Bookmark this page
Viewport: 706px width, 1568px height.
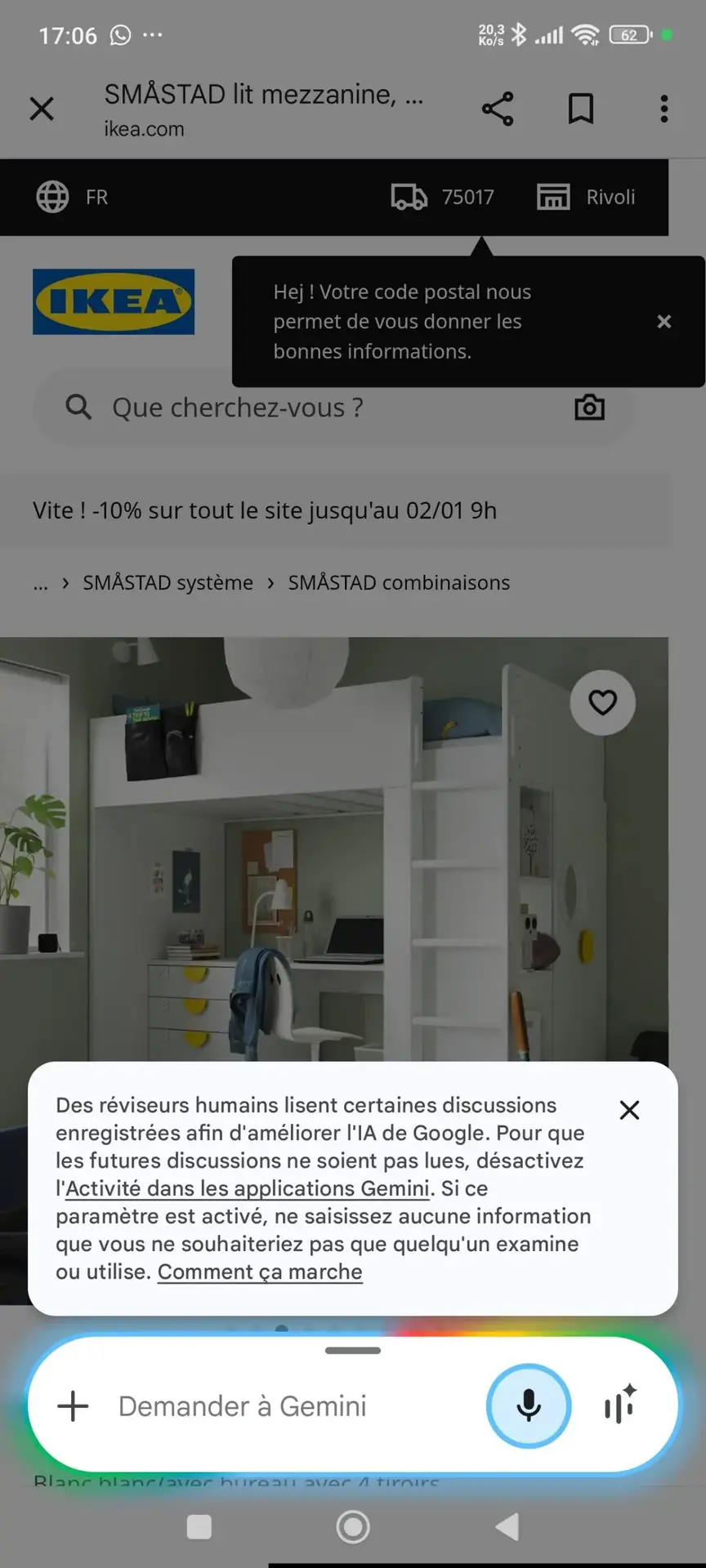tap(581, 109)
